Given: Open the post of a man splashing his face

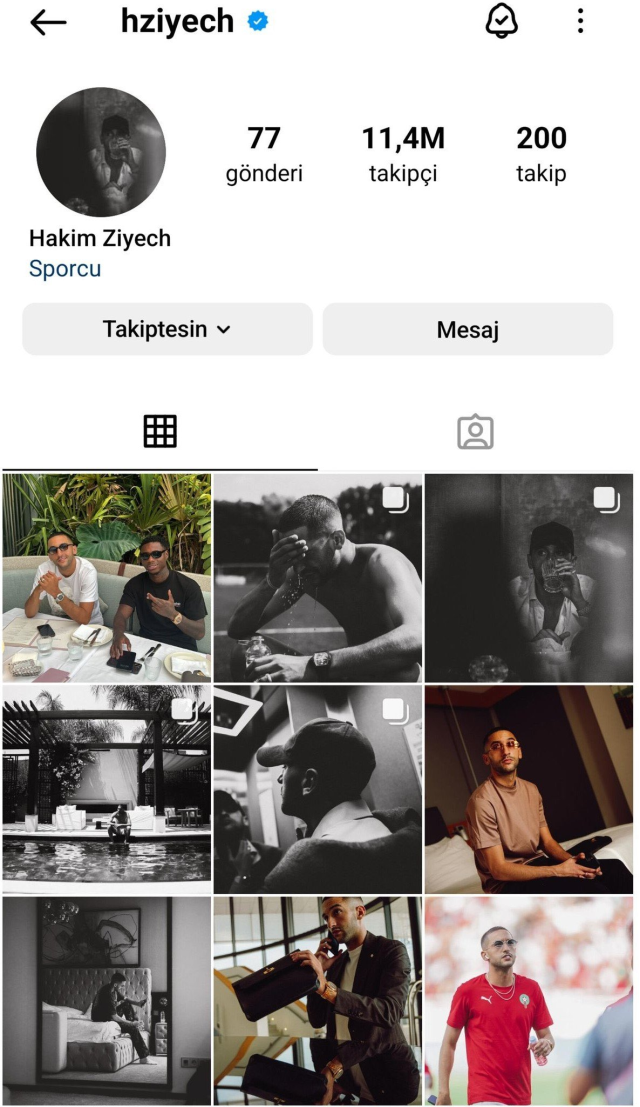Looking at the screenshot, I should pyautogui.click(x=318, y=578).
